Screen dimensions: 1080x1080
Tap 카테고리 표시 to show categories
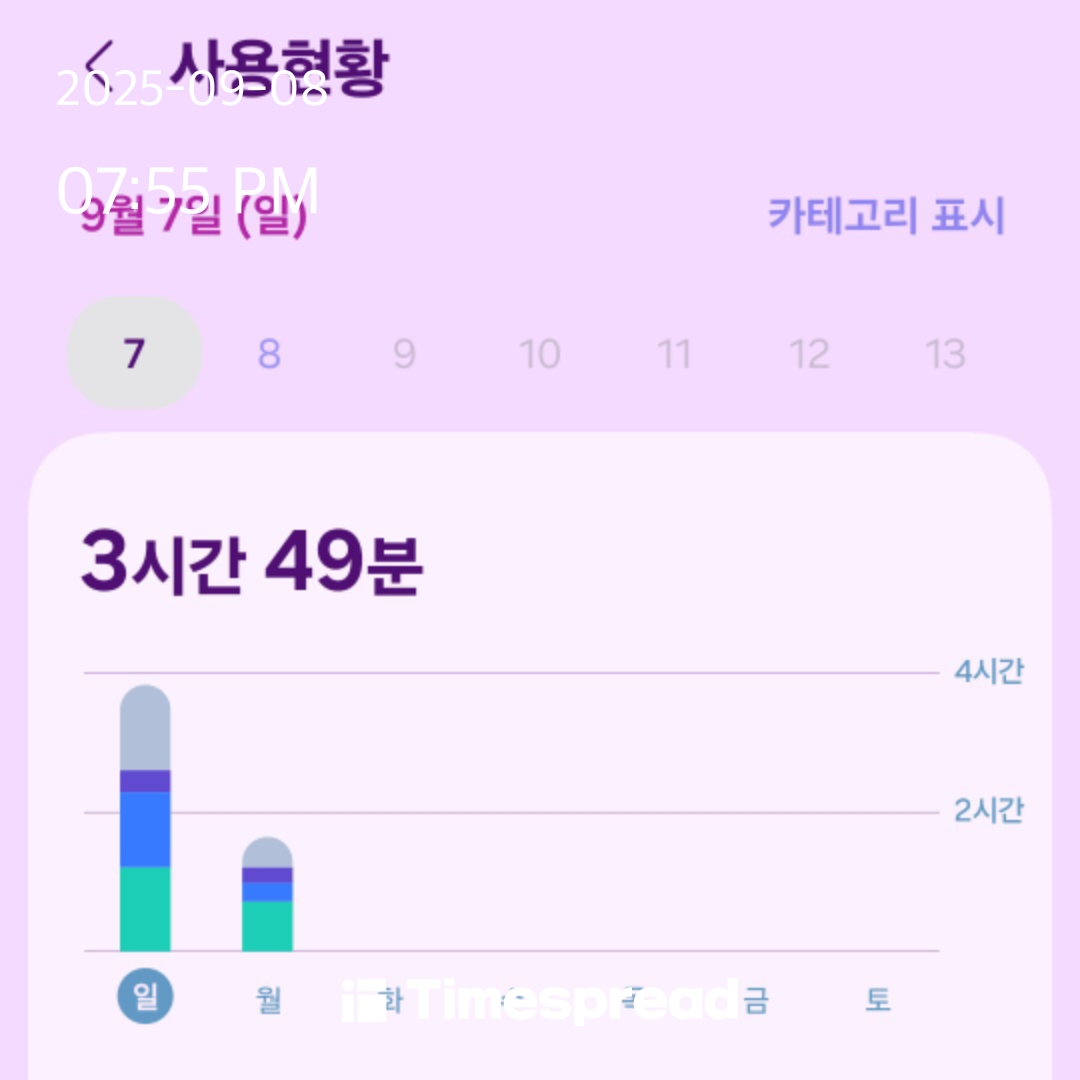tap(885, 215)
